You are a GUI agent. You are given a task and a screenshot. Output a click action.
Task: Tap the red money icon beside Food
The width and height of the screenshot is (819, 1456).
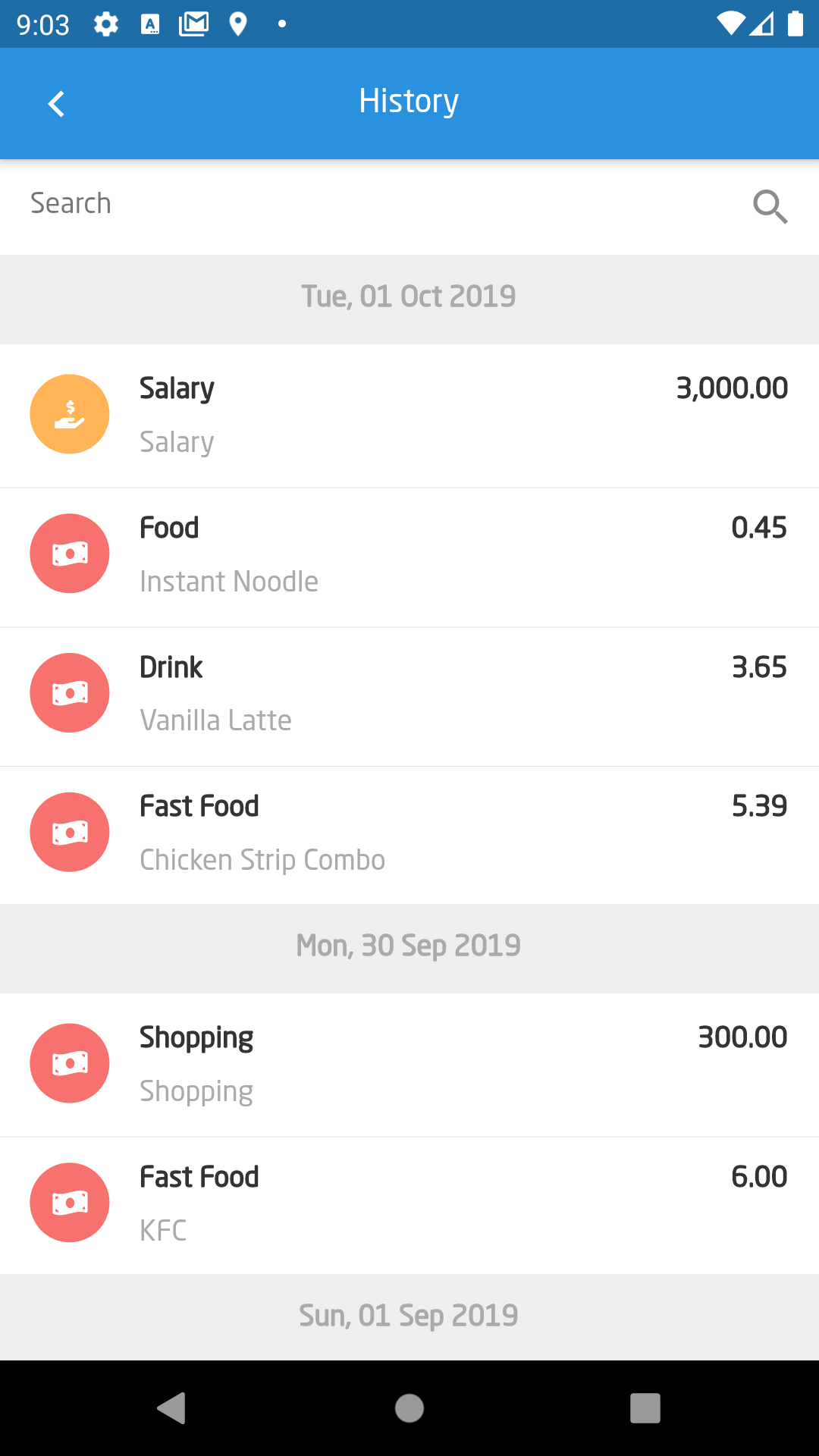tap(69, 554)
